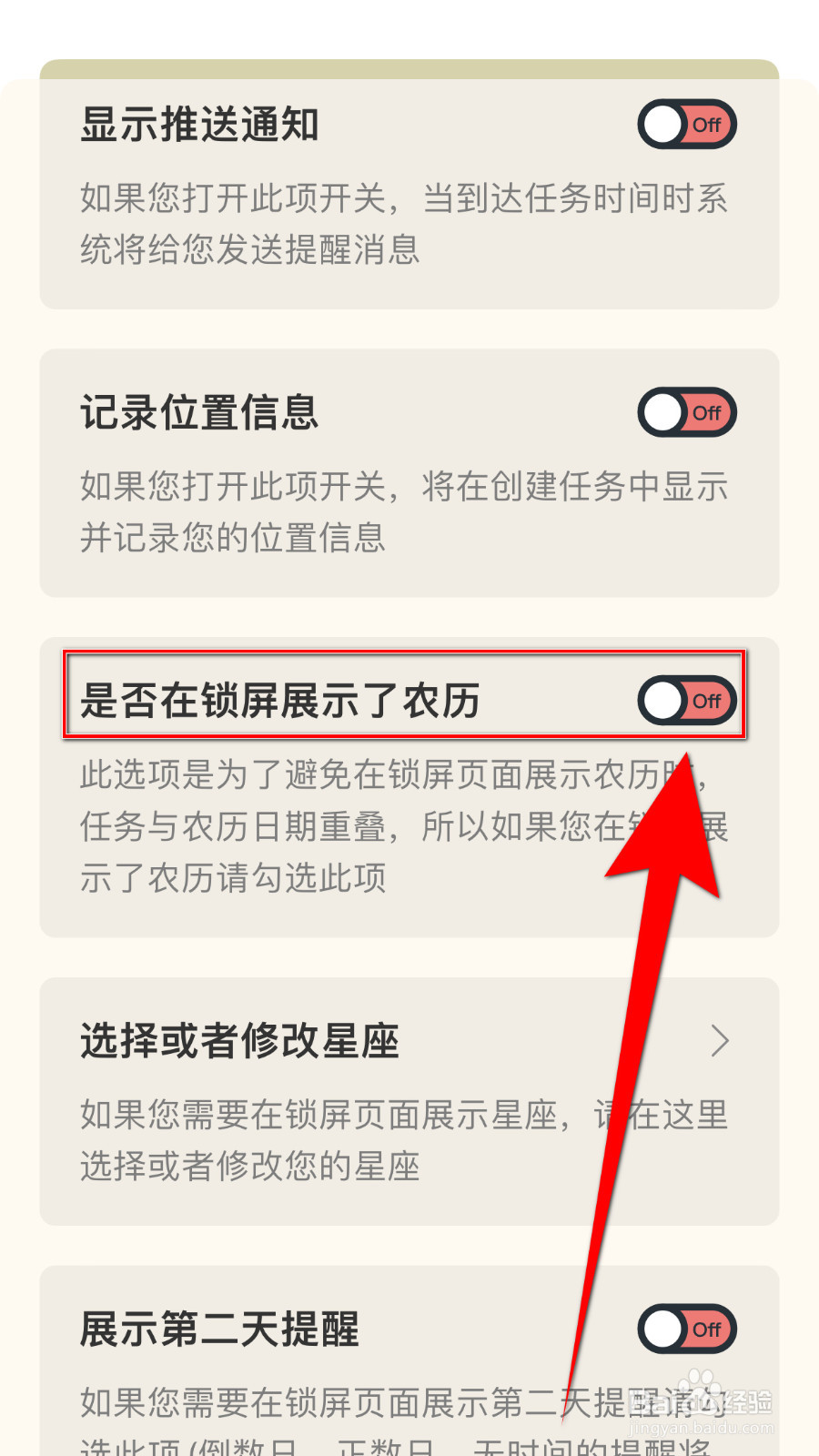This screenshot has width=819, height=1456.
Task: Click the push notification description text
Action: [x=400, y=223]
